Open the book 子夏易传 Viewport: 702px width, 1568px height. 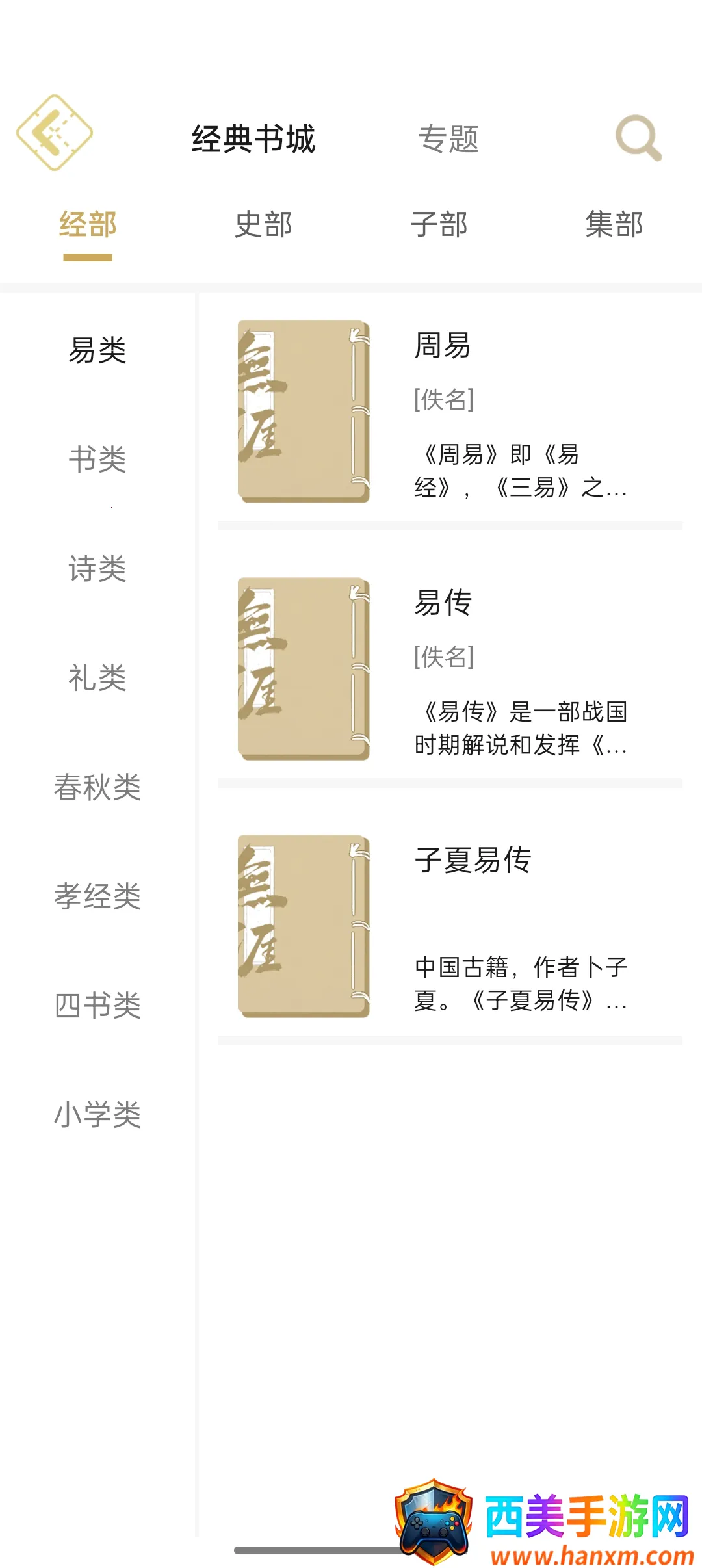tap(450, 926)
